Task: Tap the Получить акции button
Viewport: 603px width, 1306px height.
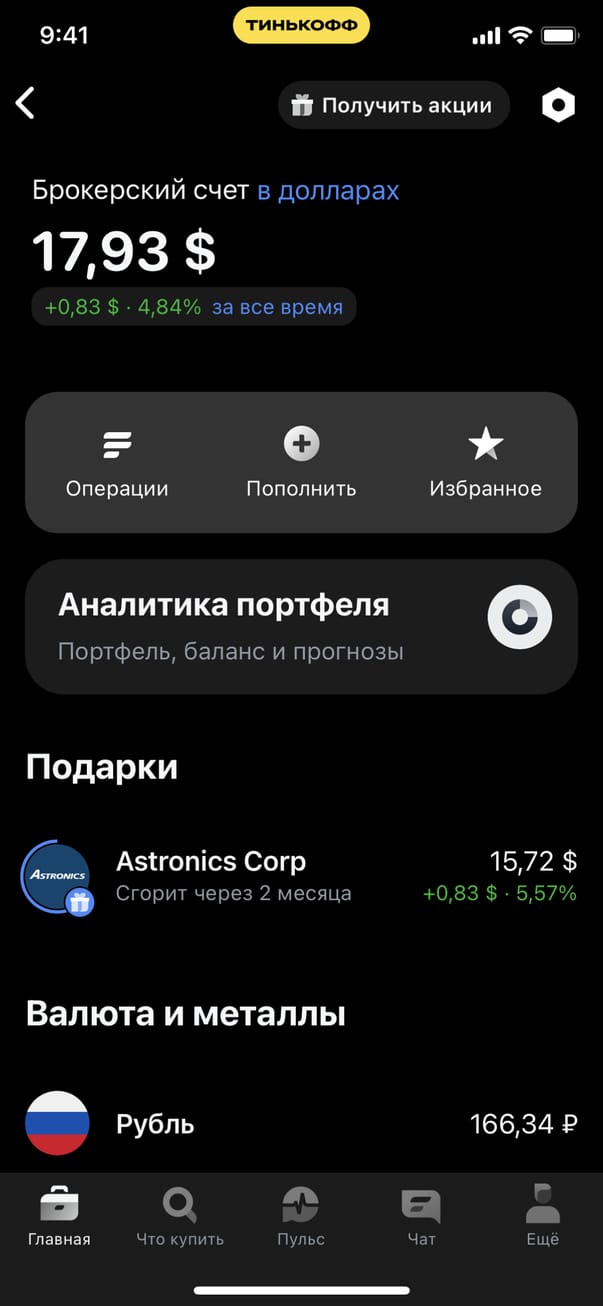Action: coord(393,105)
